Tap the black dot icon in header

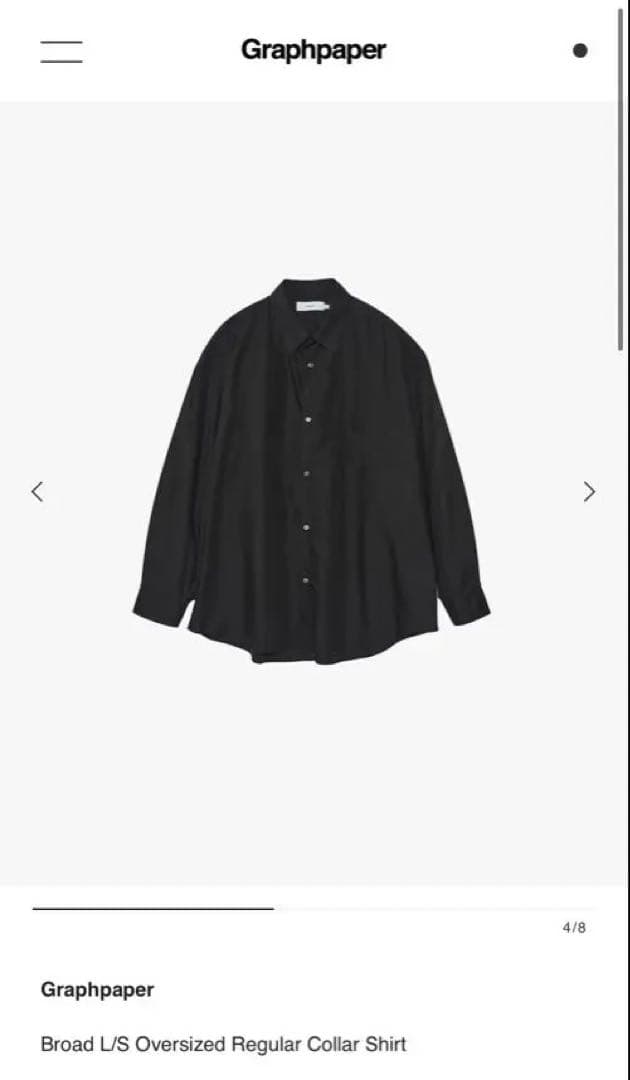[580, 51]
